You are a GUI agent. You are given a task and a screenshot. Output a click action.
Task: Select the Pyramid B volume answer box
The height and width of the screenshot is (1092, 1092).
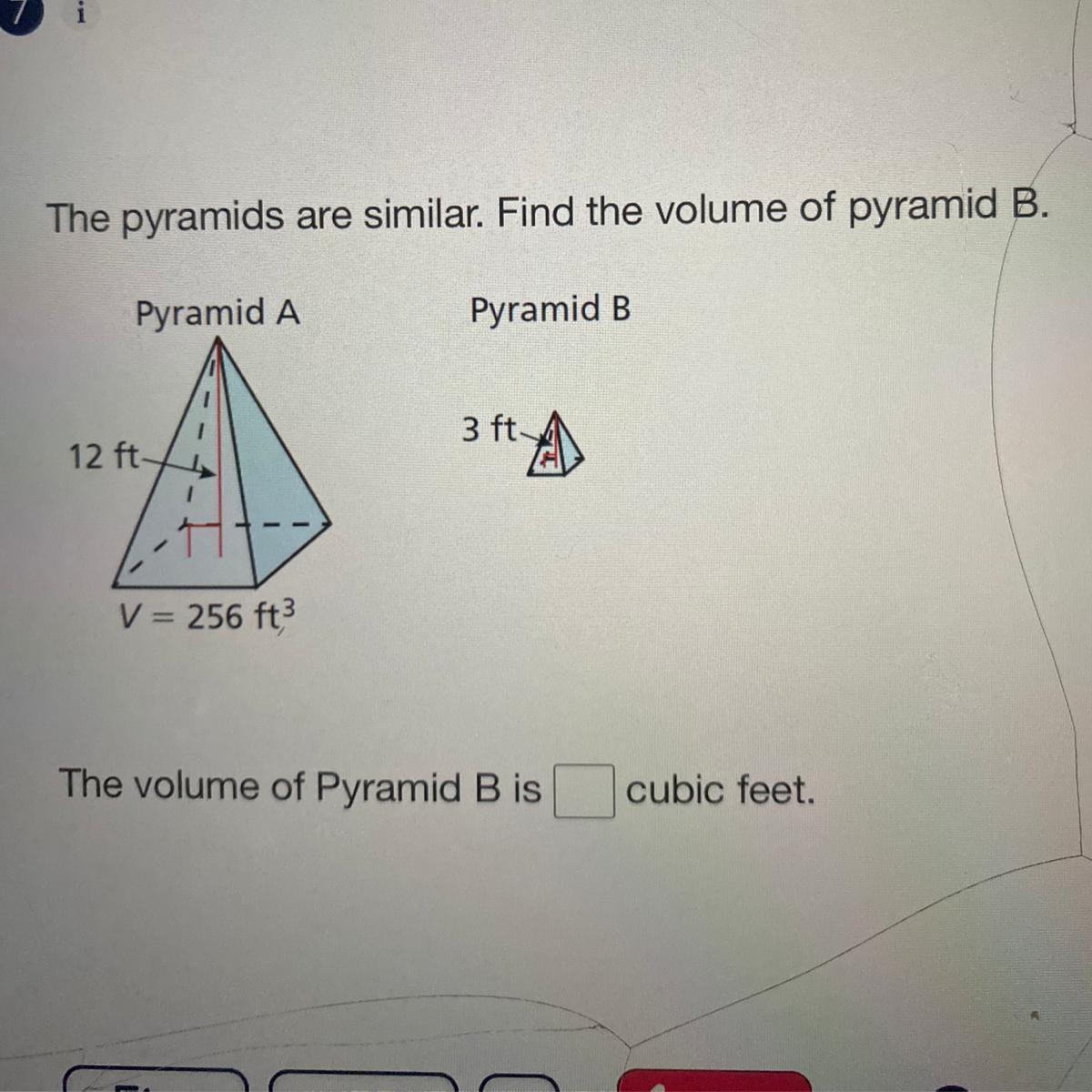tap(584, 791)
